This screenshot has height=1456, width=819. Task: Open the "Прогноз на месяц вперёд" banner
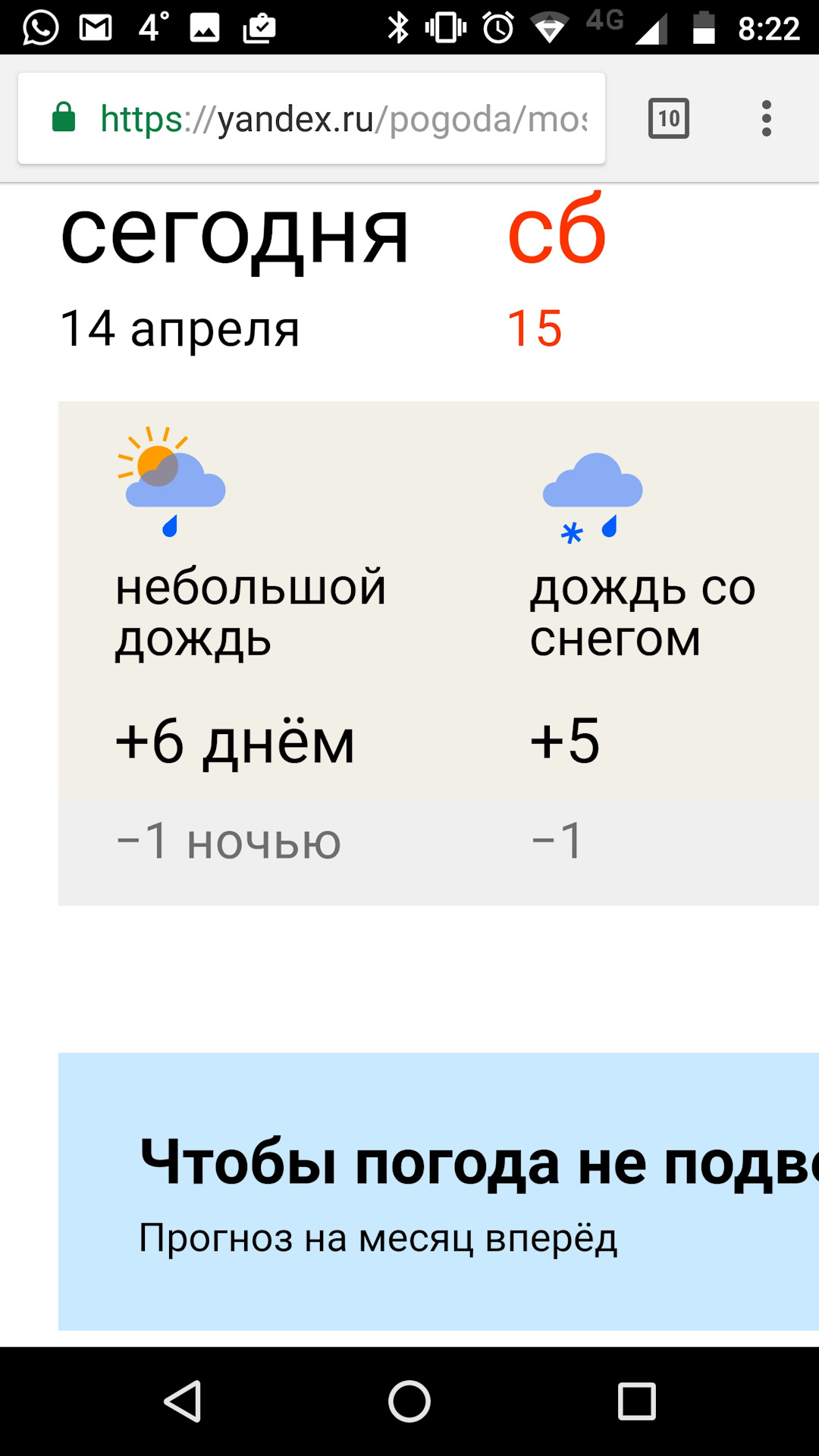pos(440,1191)
